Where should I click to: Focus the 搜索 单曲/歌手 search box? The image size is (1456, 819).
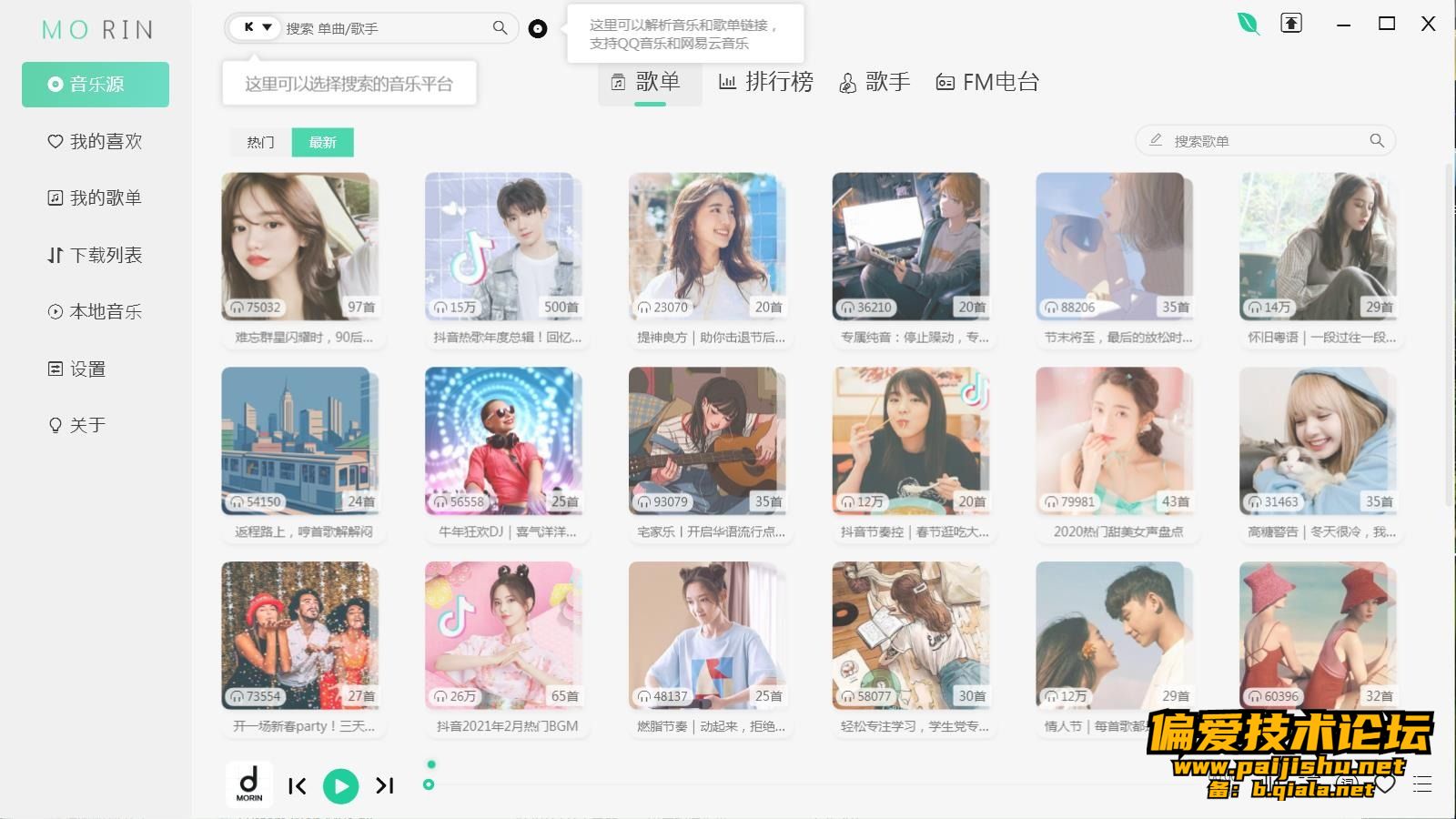pyautogui.click(x=382, y=28)
